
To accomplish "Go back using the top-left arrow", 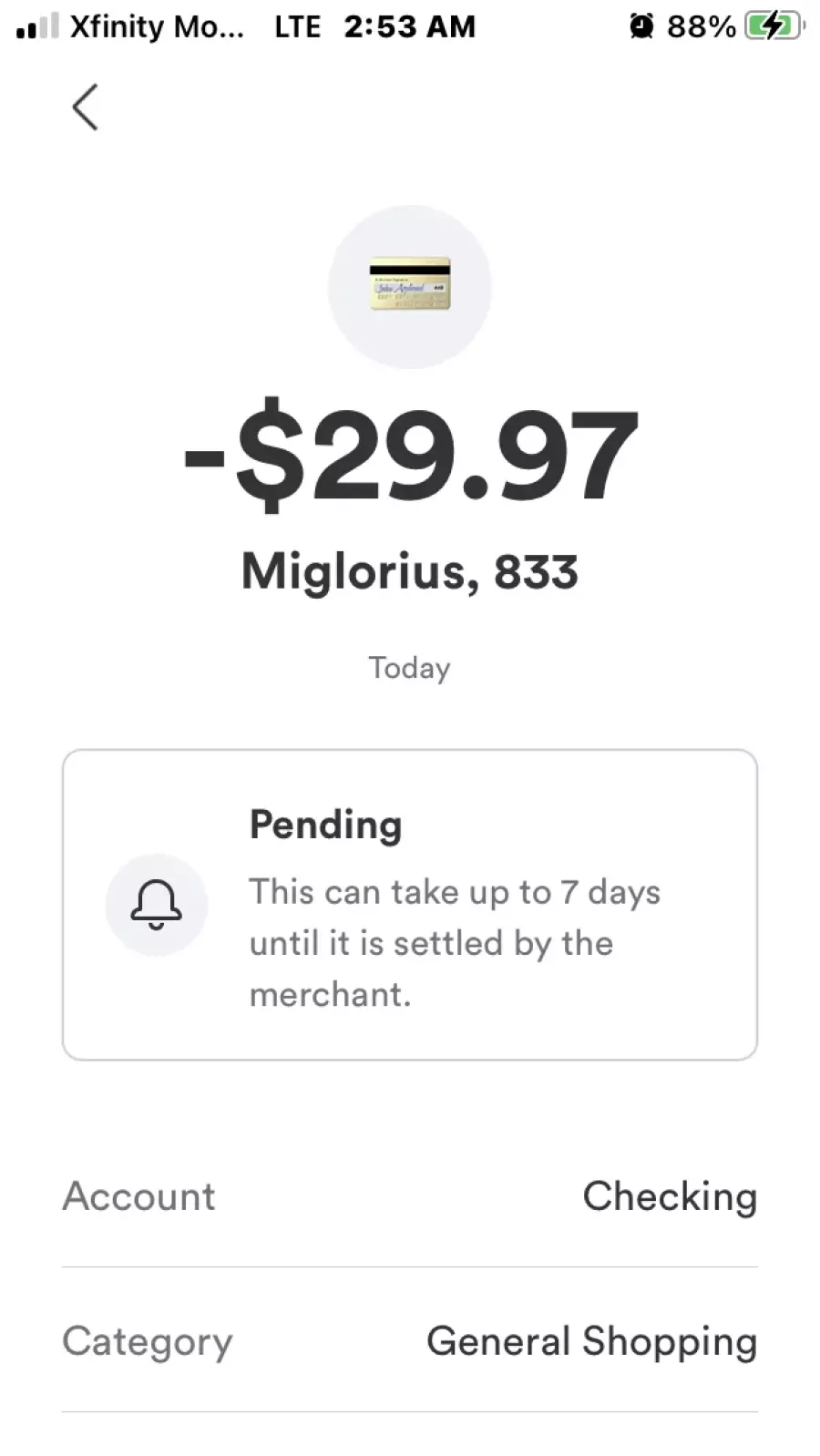I will pos(85,108).
